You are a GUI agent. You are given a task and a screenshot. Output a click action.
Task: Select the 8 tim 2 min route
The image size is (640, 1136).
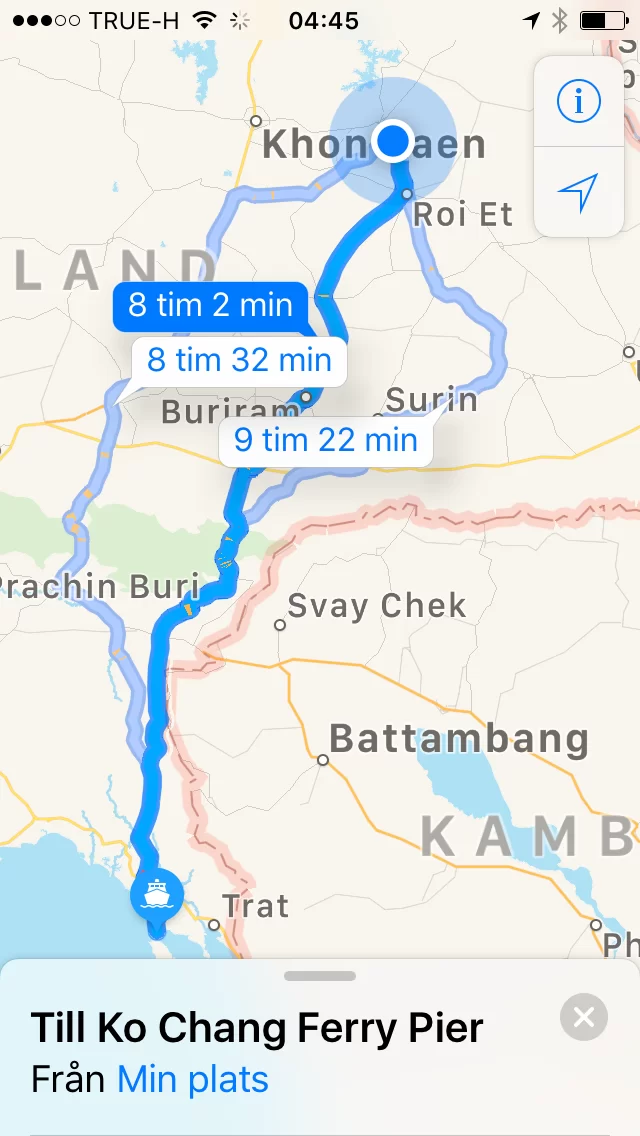tap(210, 304)
